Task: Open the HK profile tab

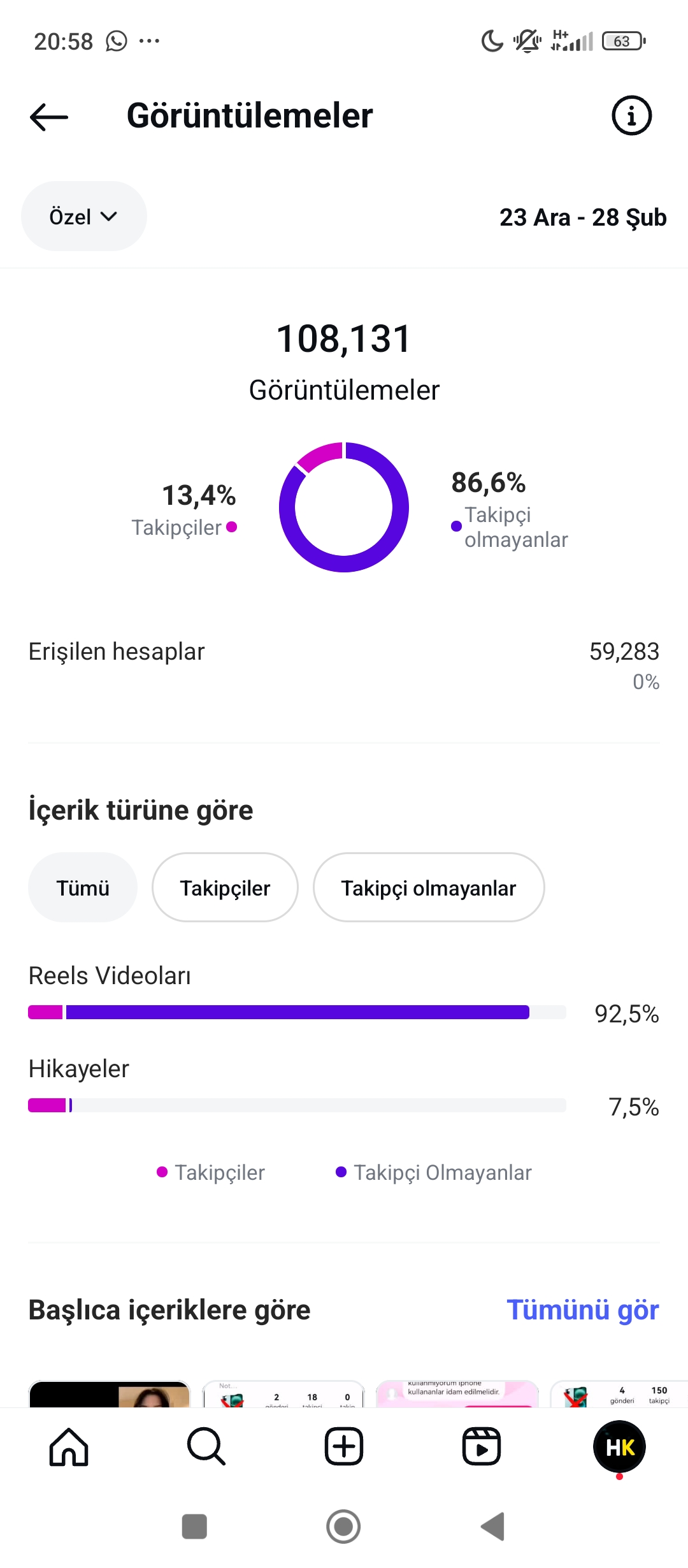Action: point(619,1447)
